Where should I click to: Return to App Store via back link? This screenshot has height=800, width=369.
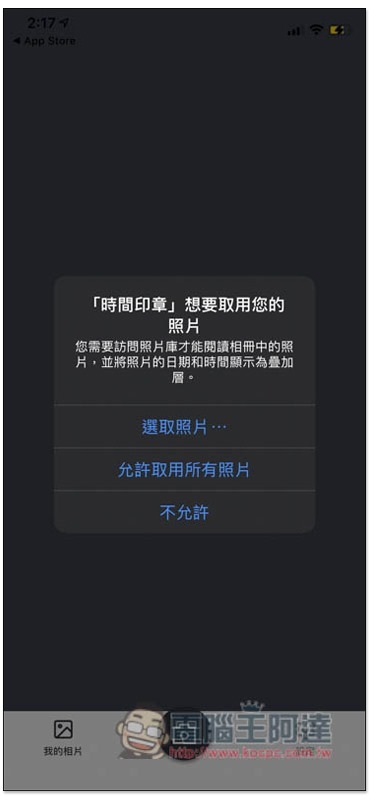44,41
